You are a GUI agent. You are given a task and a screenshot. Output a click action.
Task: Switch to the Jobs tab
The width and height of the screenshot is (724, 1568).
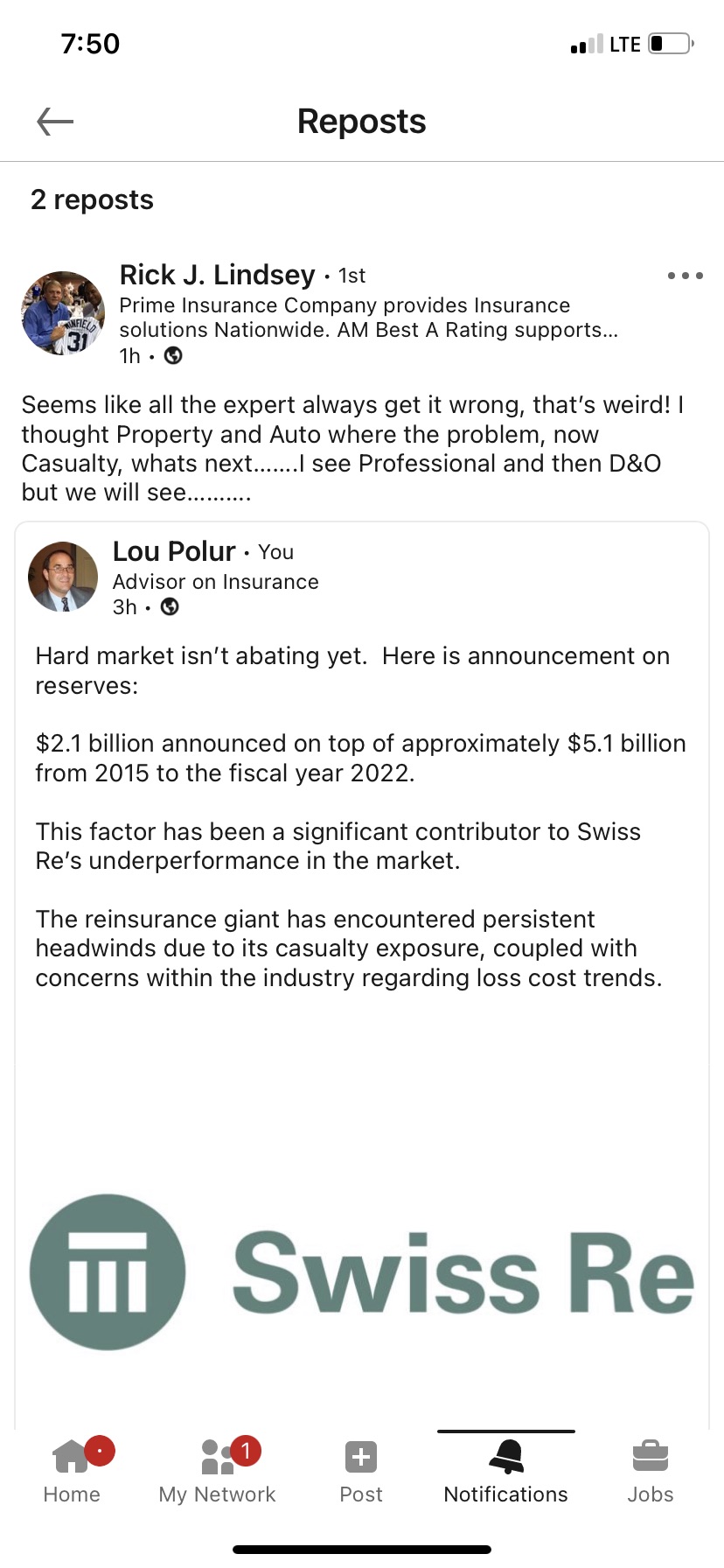point(650,1472)
